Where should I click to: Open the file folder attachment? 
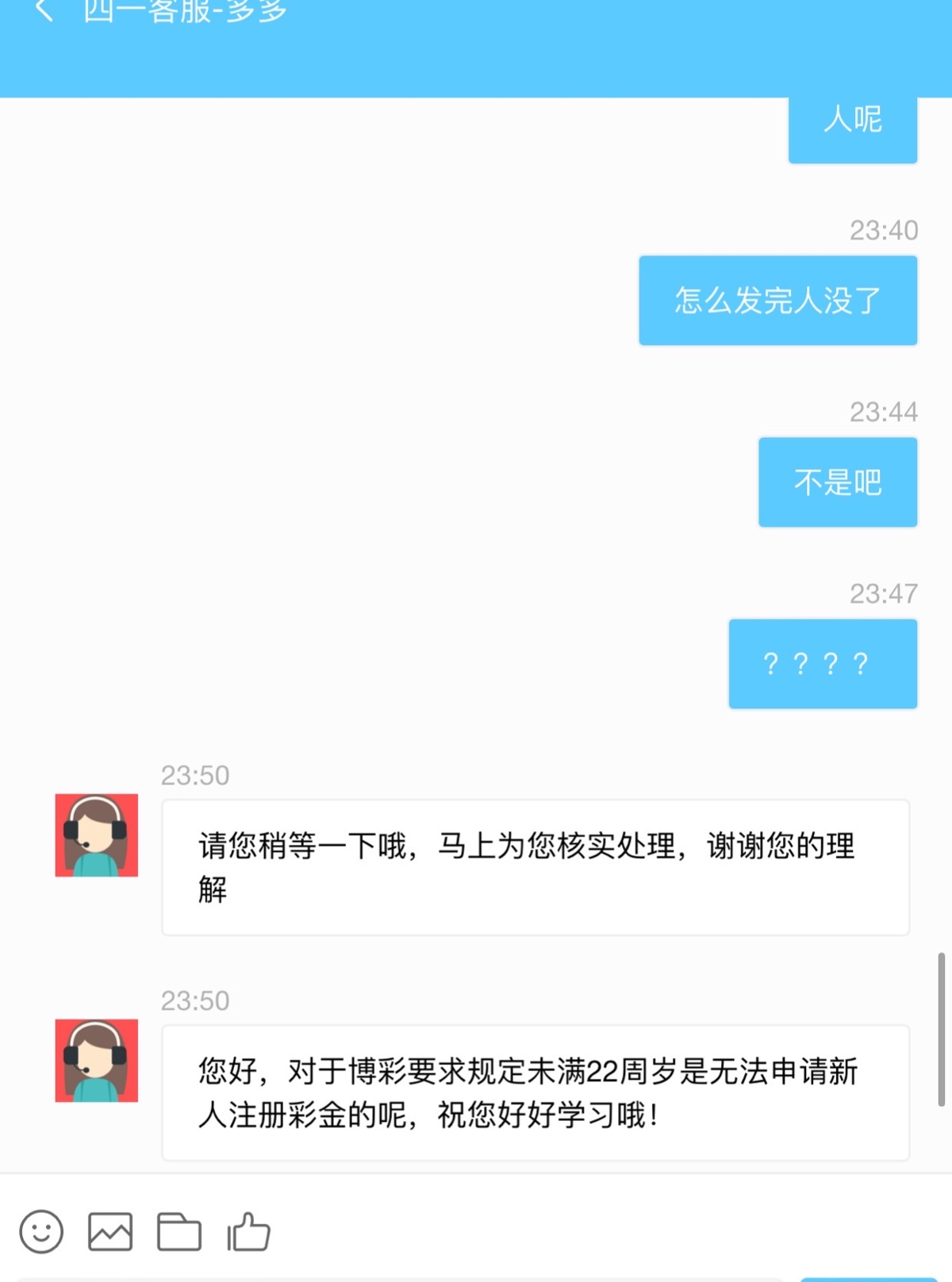click(x=179, y=1232)
